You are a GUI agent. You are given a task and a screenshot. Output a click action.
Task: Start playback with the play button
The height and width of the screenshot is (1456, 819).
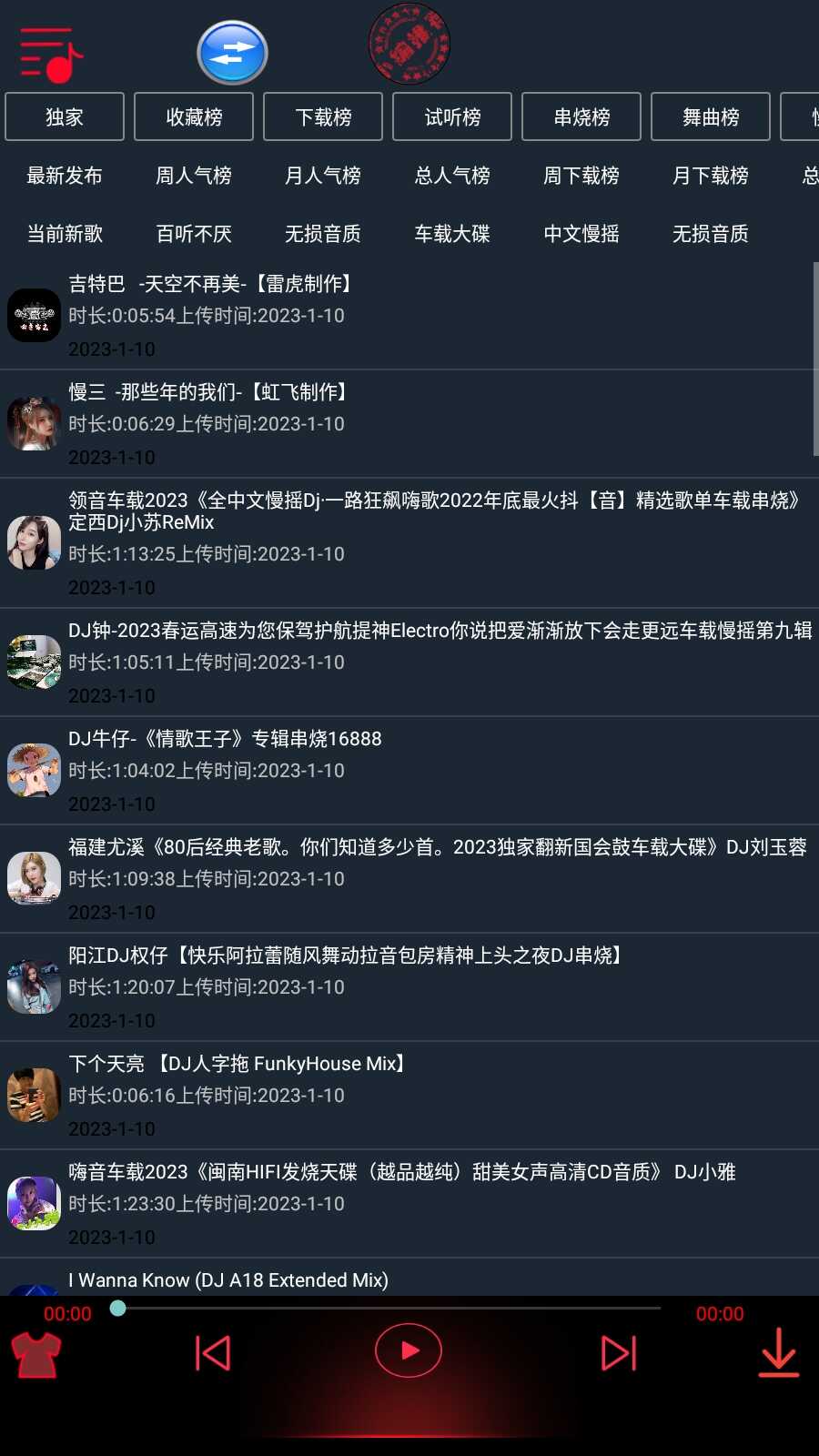[x=409, y=1351]
